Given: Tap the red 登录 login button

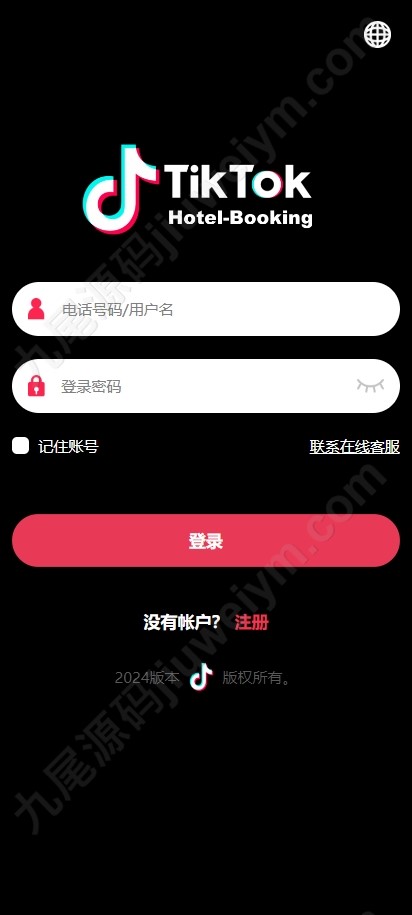Looking at the screenshot, I should pyautogui.click(x=206, y=540).
